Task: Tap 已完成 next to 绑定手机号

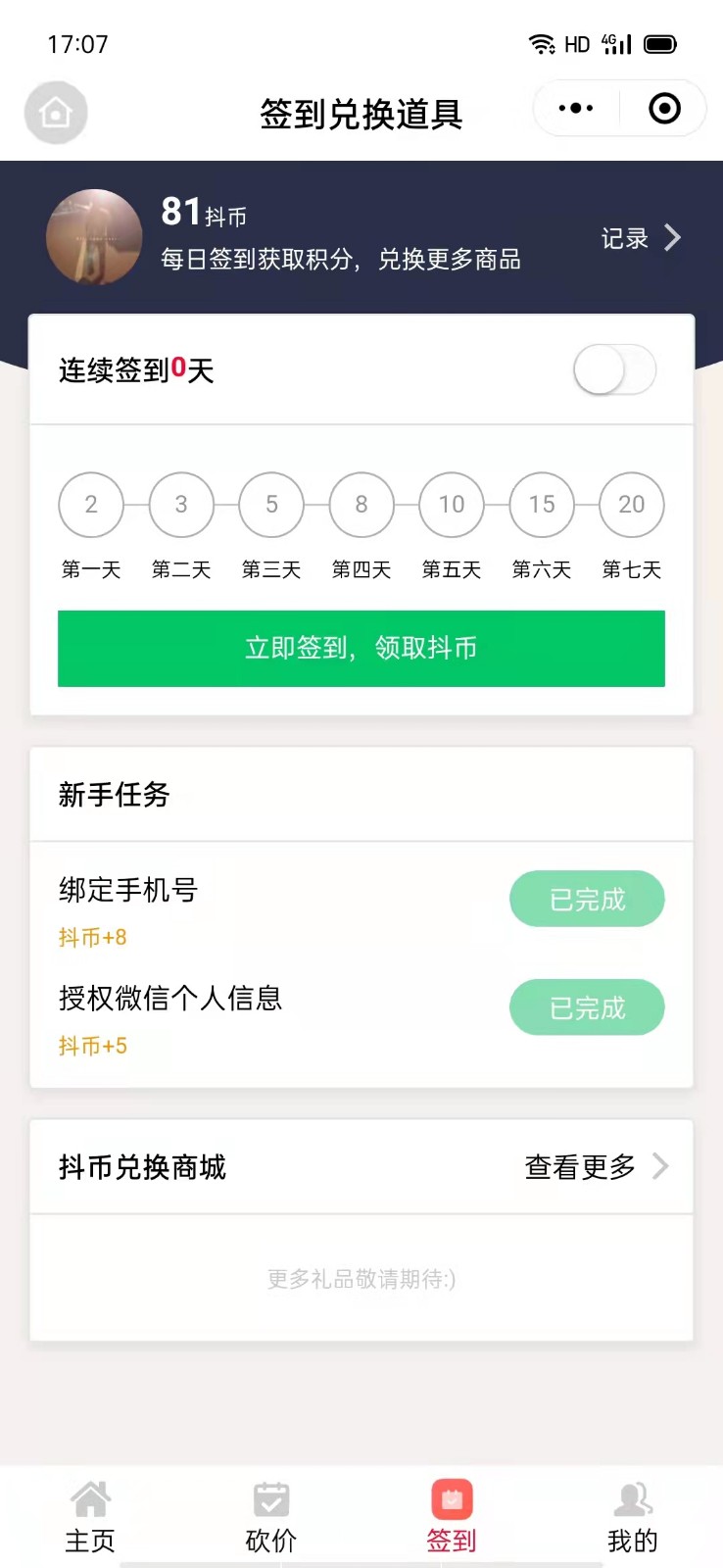Action: tap(587, 899)
